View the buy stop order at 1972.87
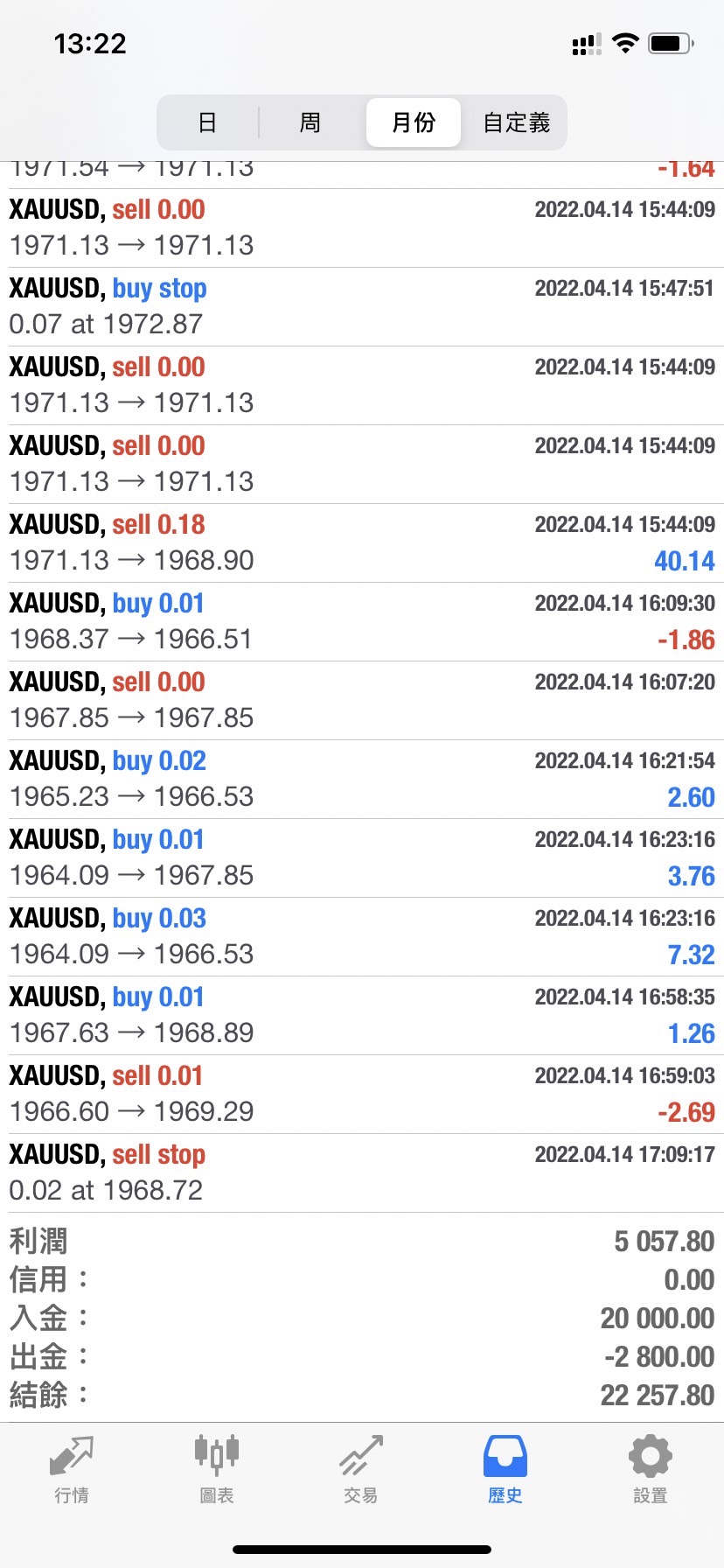724x1568 pixels. (362, 306)
